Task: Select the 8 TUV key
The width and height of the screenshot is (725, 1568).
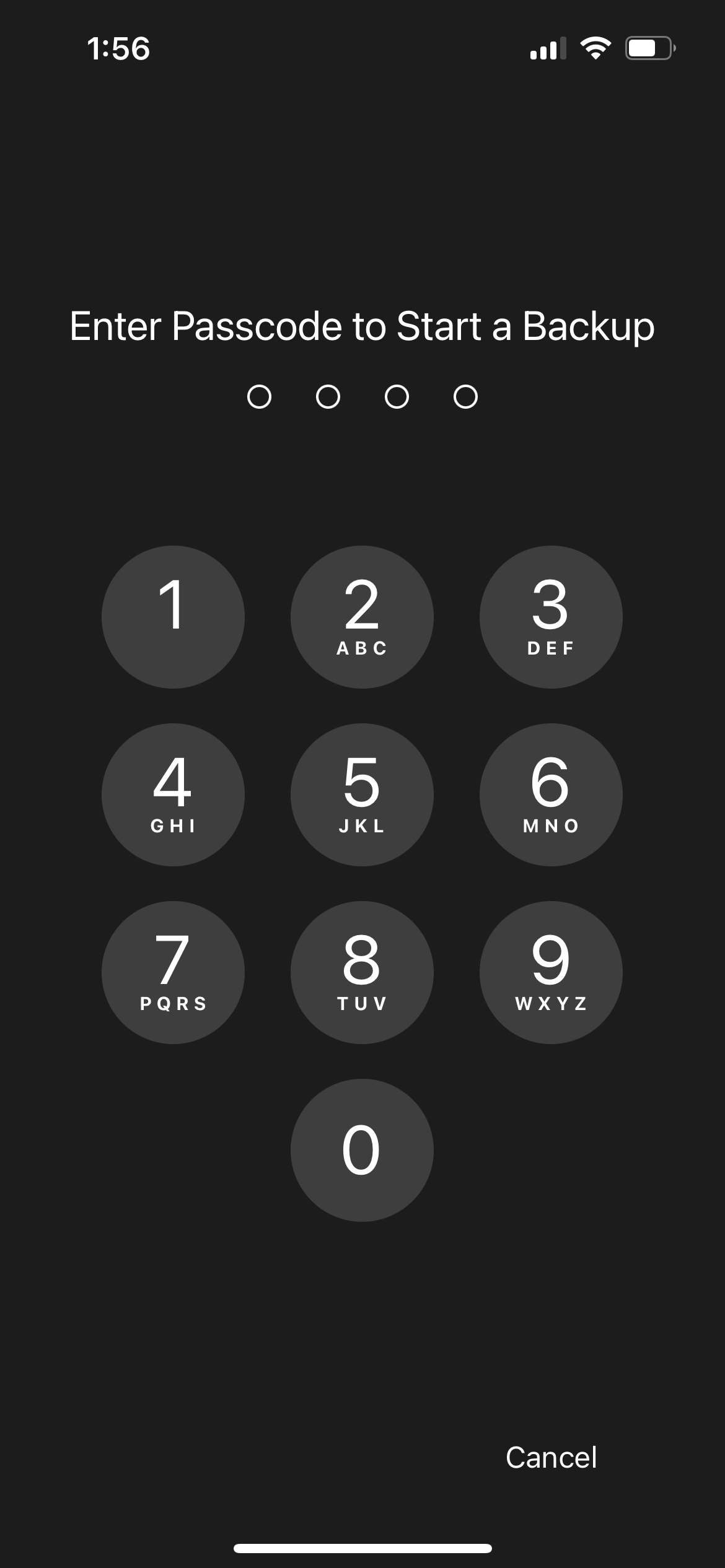Action: click(x=362, y=972)
